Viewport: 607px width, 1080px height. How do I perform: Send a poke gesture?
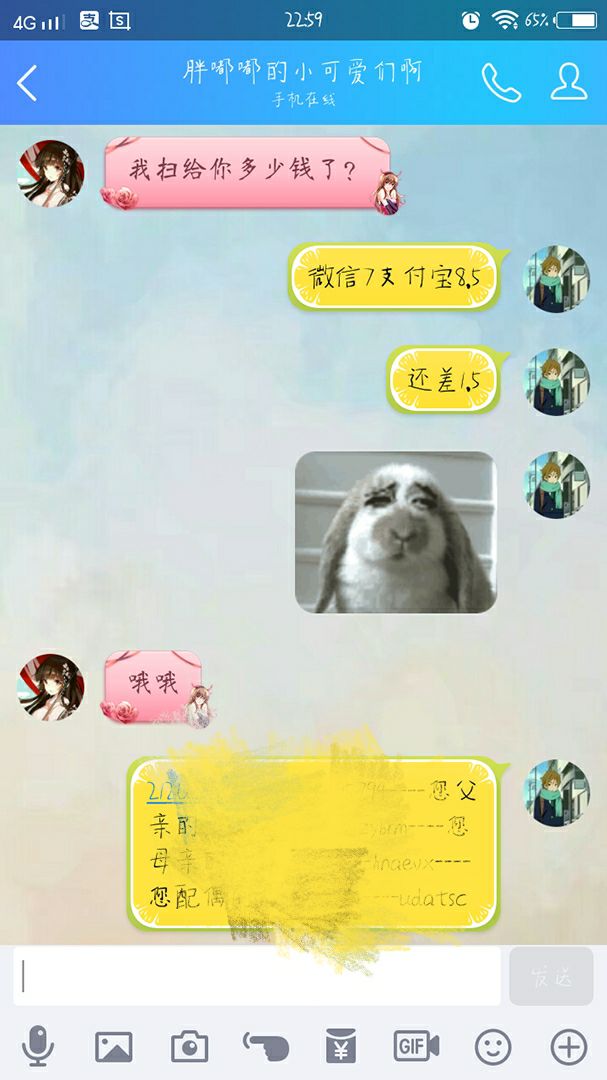click(266, 1047)
